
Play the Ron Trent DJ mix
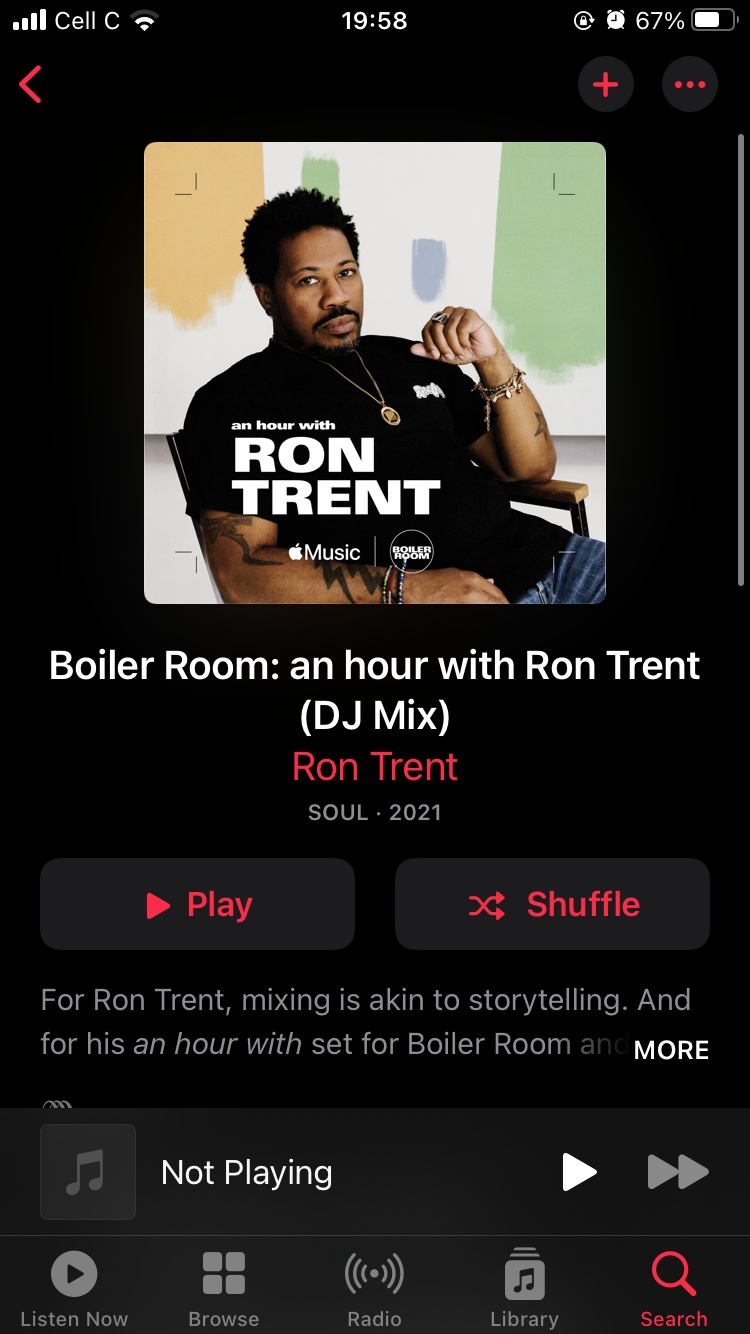coord(197,904)
